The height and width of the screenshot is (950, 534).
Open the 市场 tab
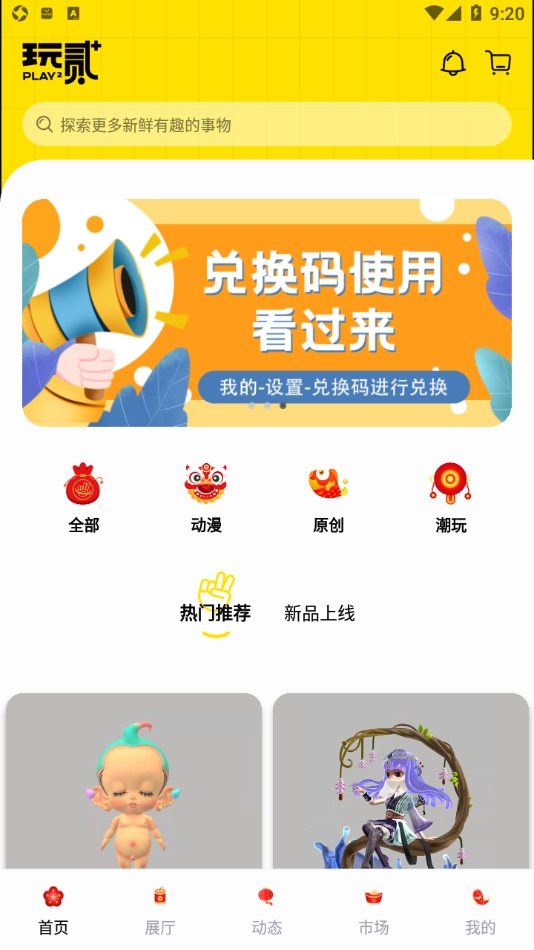[373, 909]
